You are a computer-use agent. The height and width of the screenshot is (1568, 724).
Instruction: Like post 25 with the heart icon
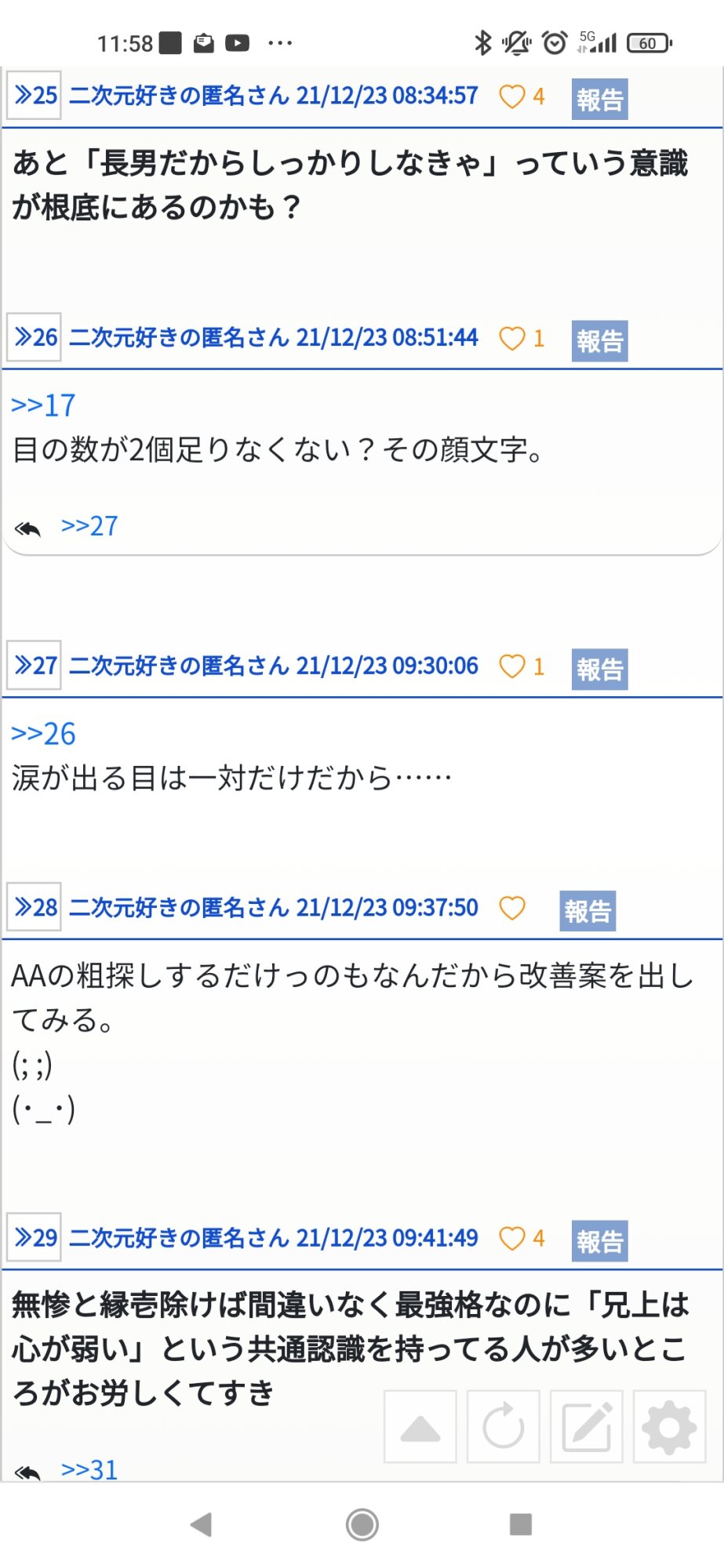(x=512, y=96)
